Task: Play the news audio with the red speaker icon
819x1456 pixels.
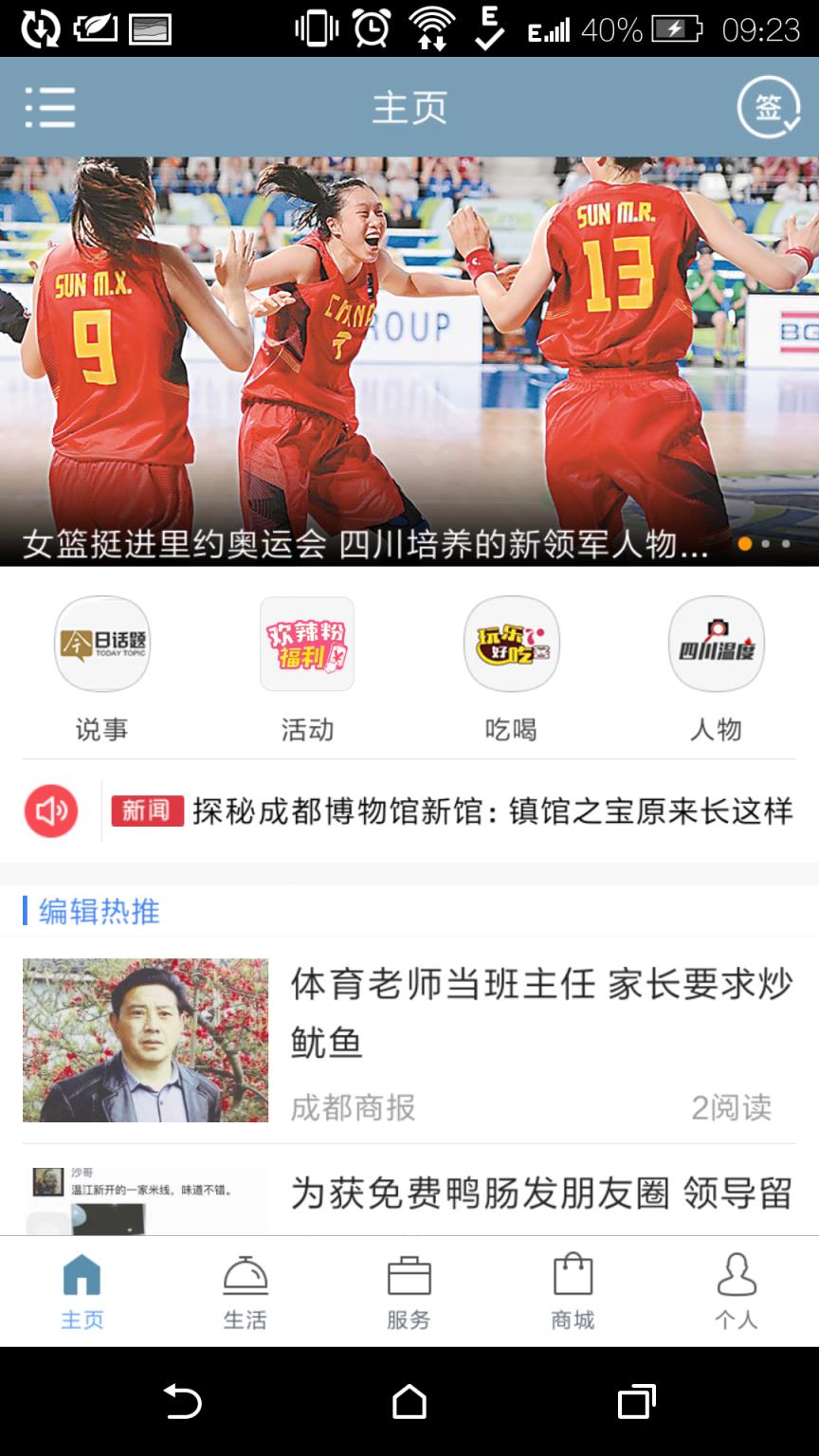Action: (x=51, y=811)
